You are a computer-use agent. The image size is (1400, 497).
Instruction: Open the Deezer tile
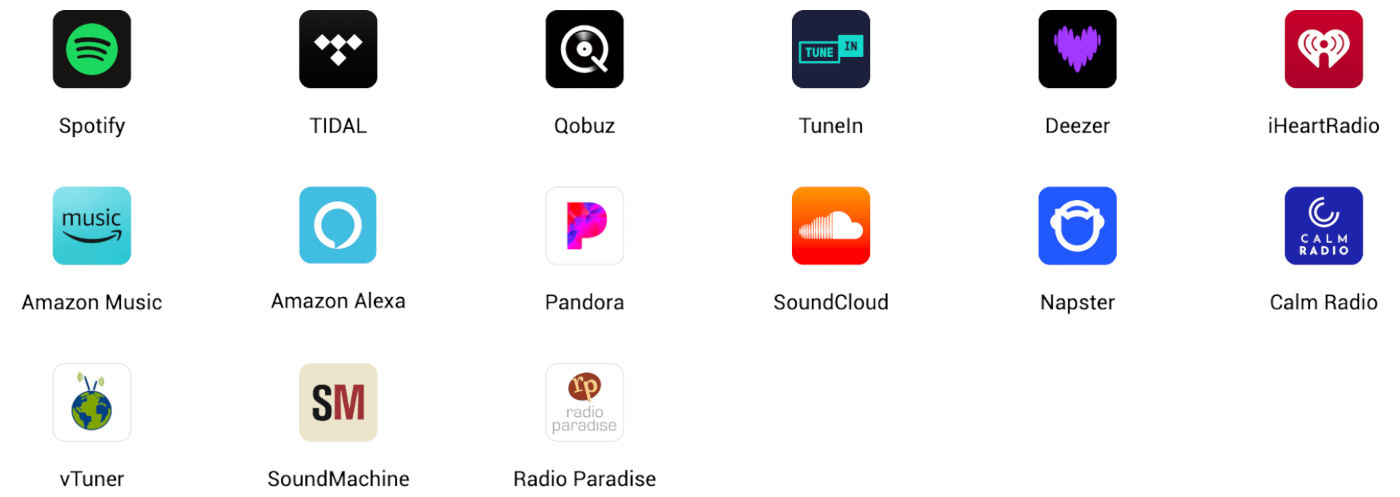pyautogui.click(x=1077, y=49)
